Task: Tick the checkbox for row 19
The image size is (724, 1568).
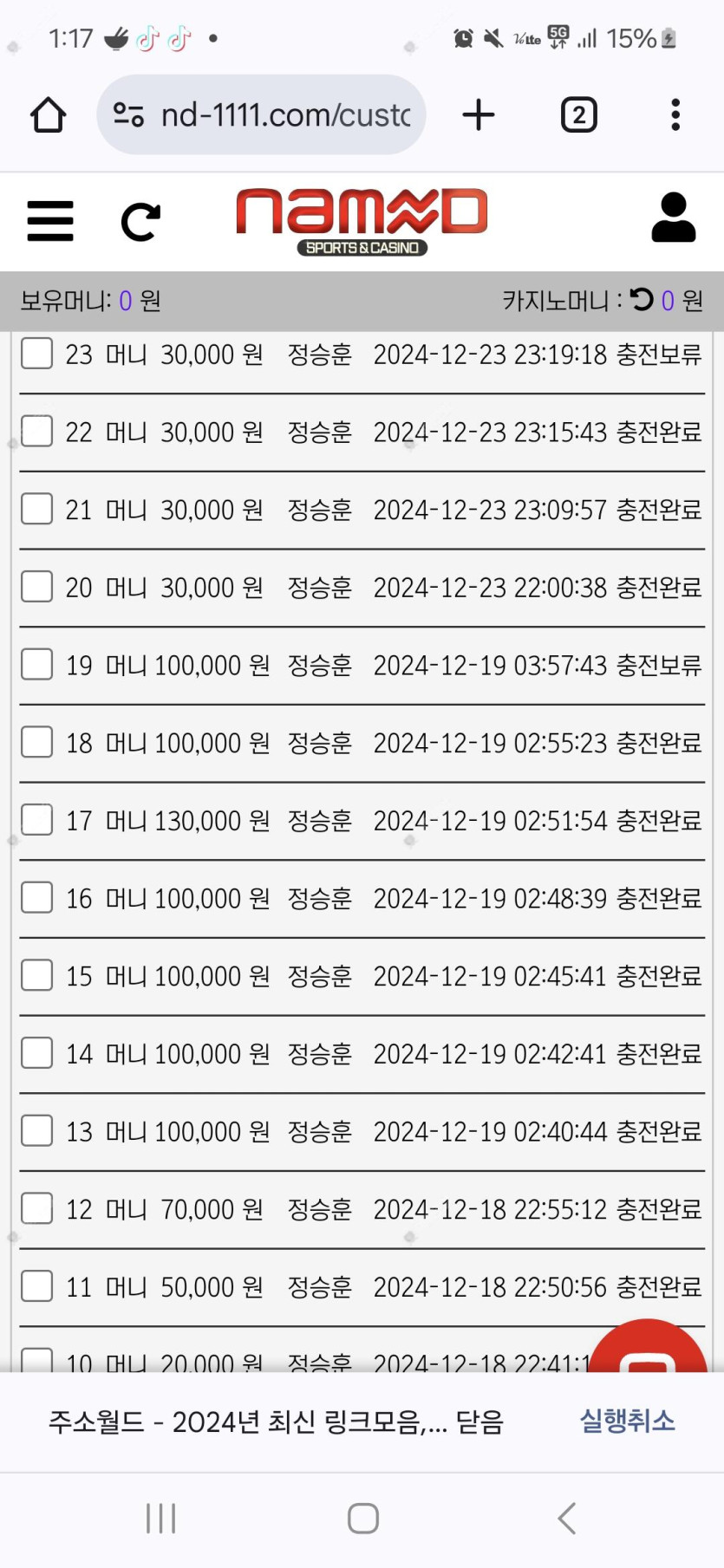Action: 36,665
